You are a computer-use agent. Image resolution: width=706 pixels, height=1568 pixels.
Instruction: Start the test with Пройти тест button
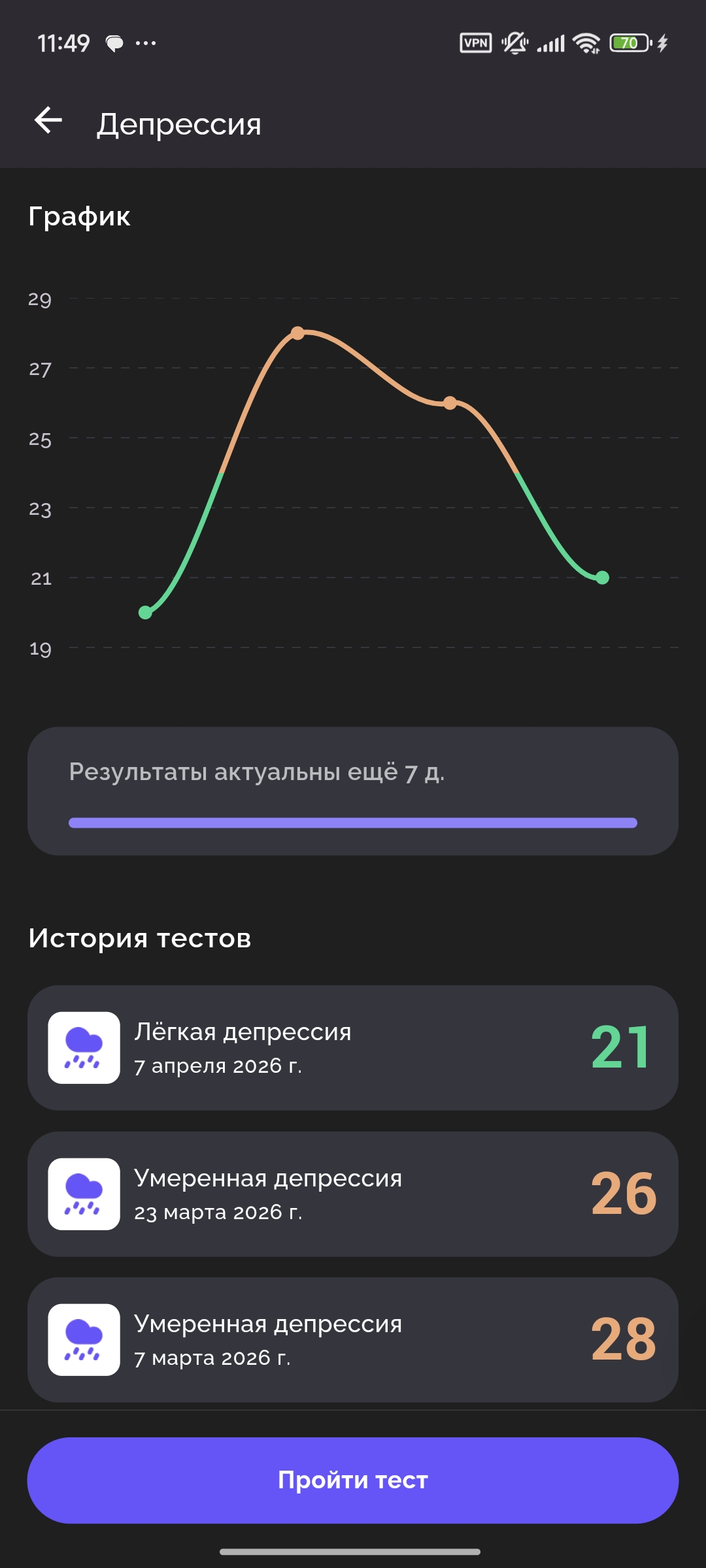coord(353,1480)
